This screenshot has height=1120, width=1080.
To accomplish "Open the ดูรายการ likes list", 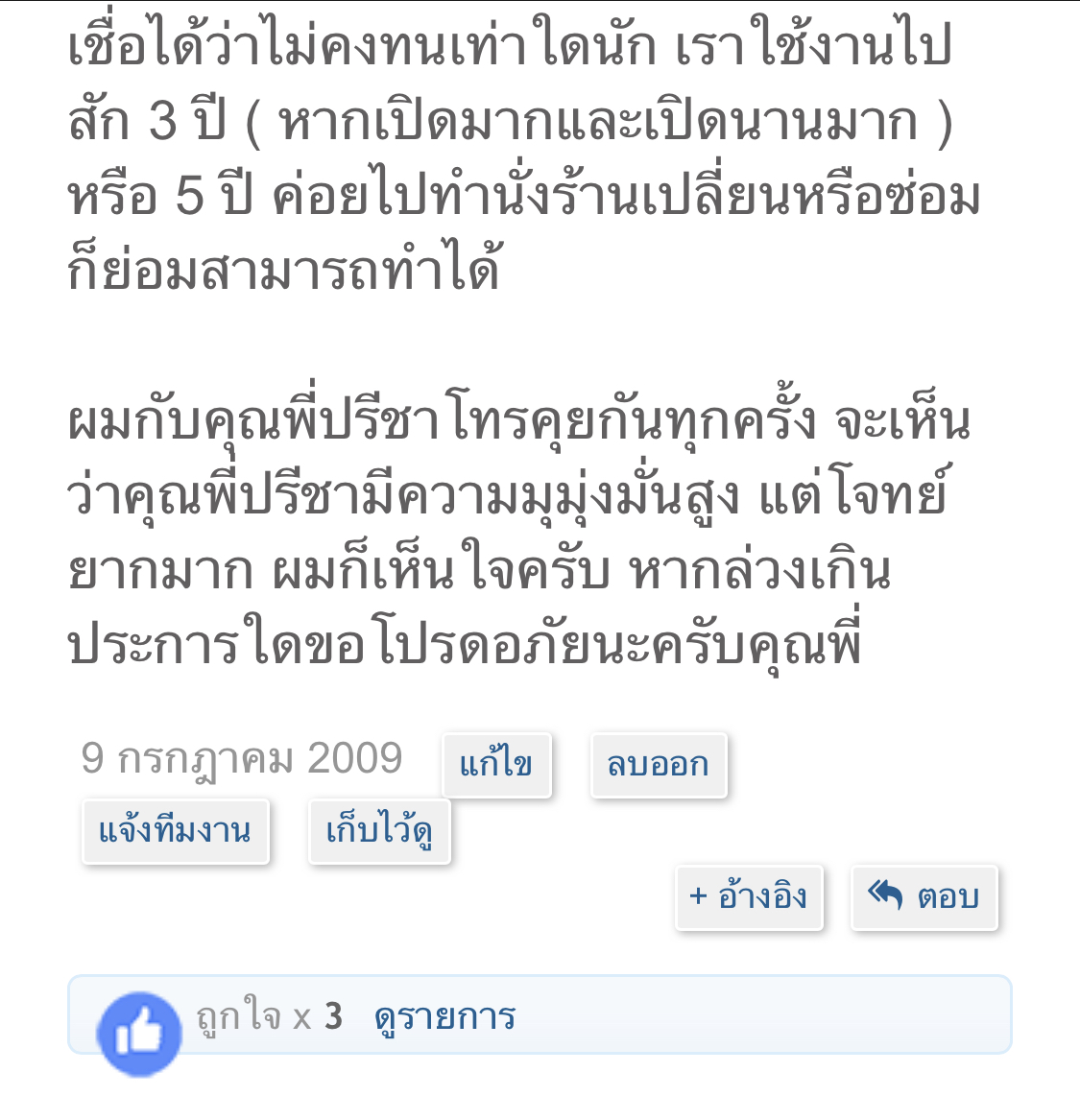I will point(445,1016).
